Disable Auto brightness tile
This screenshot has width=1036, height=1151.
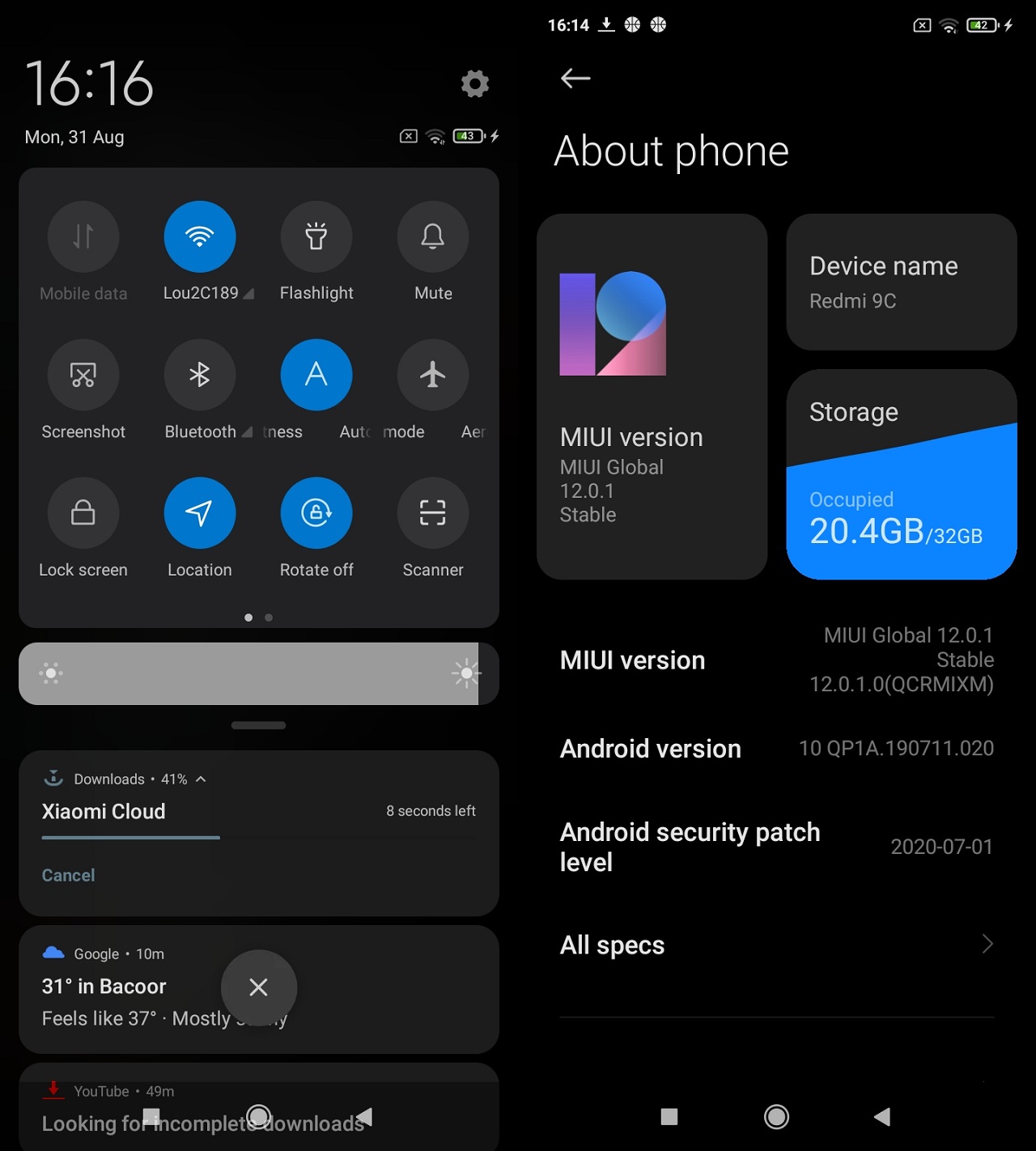[316, 375]
